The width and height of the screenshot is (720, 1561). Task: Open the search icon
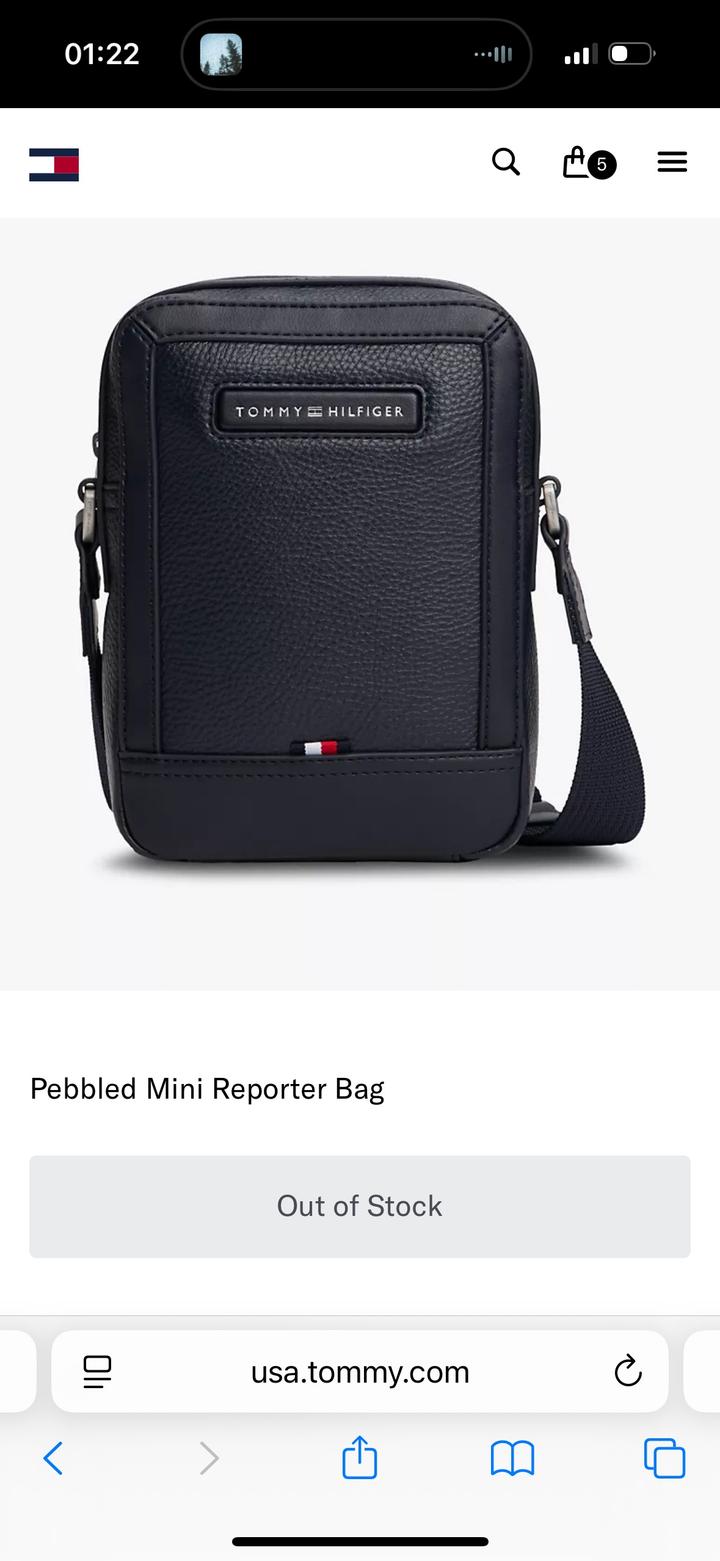(505, 161)
